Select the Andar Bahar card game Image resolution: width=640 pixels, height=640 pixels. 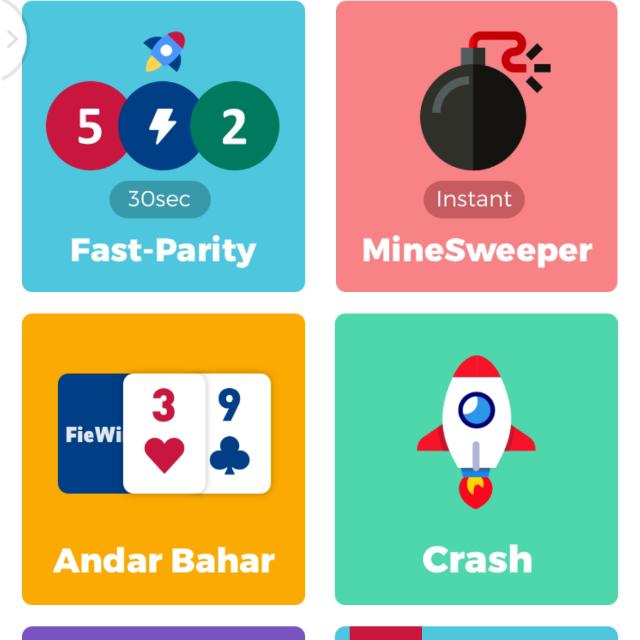pyautogui.click(x=163, y=459)
